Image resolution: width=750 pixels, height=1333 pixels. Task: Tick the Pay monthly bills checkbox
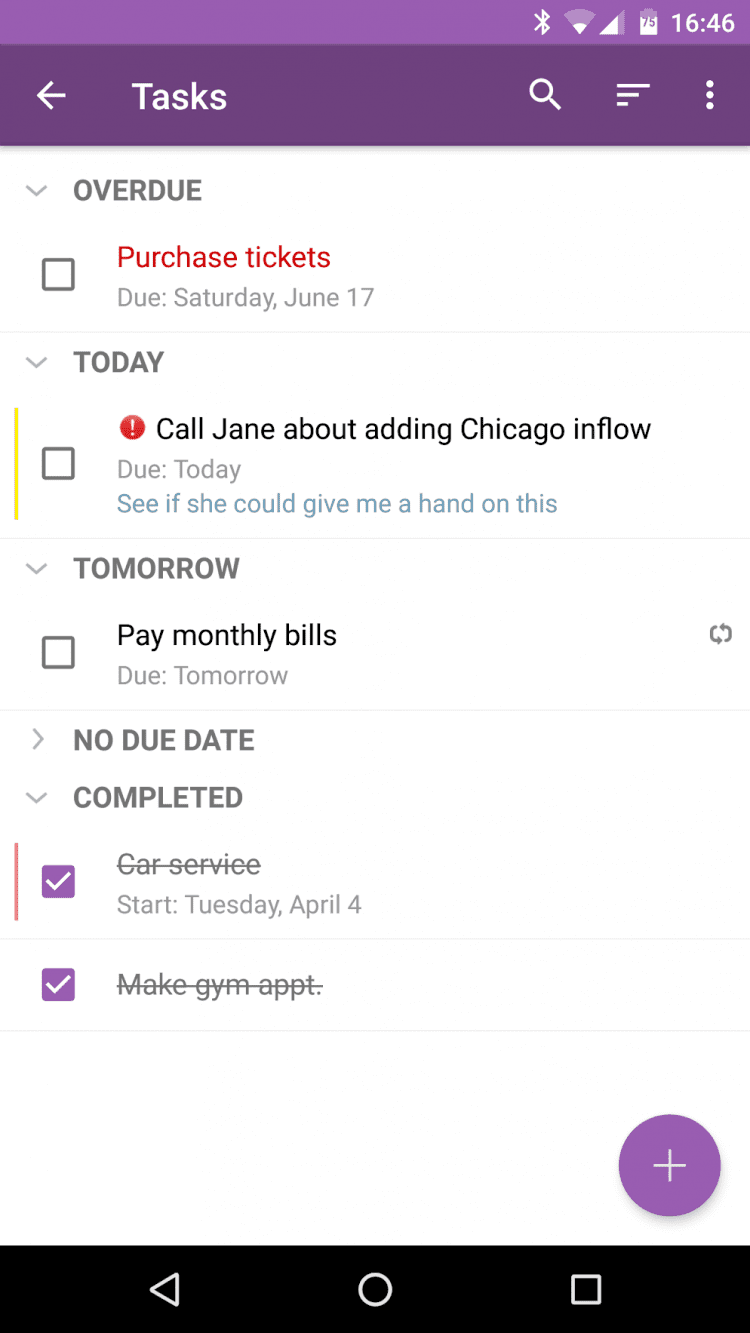[x=58, y=652]
